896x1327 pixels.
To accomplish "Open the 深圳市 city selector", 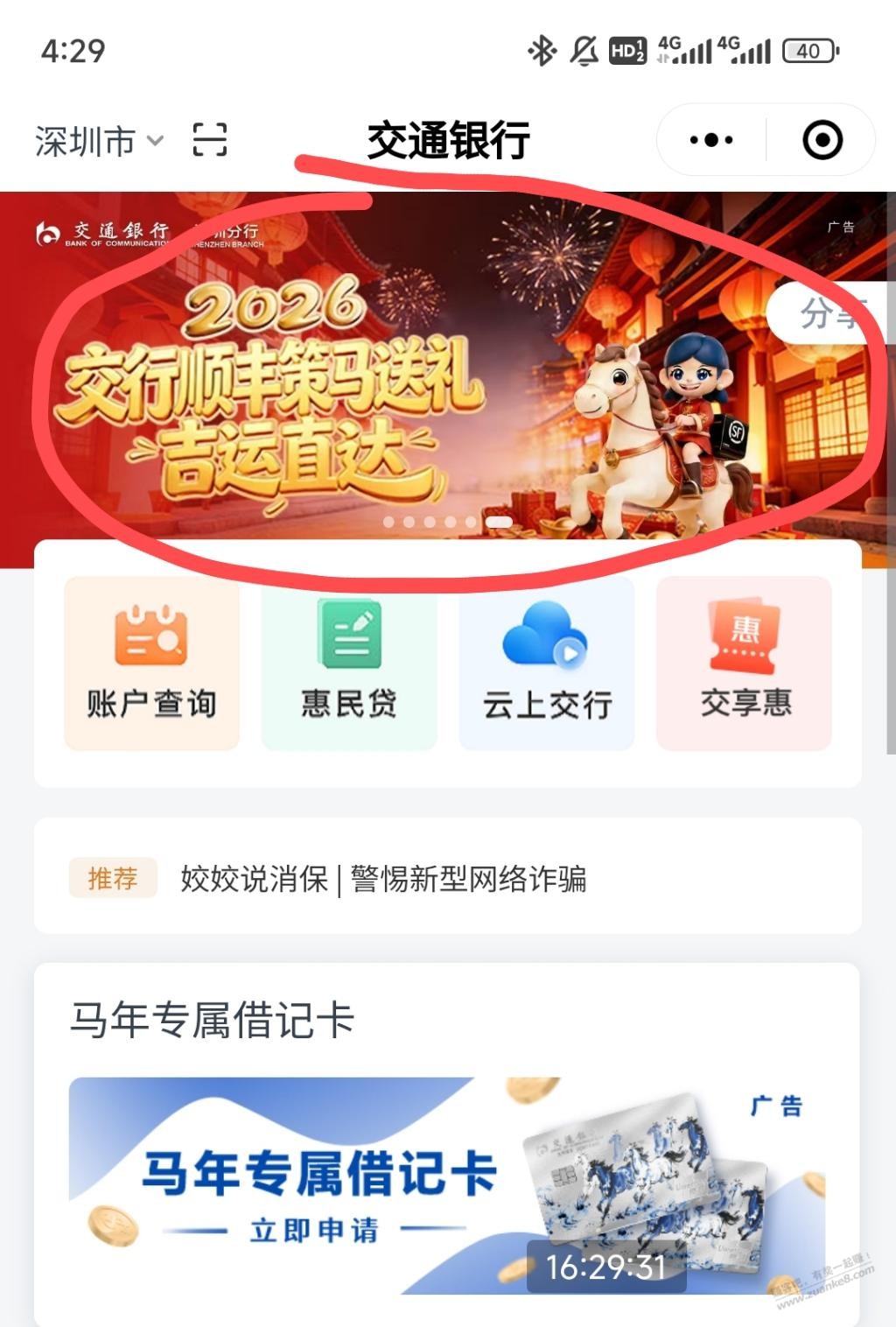I will pos(98,141).
